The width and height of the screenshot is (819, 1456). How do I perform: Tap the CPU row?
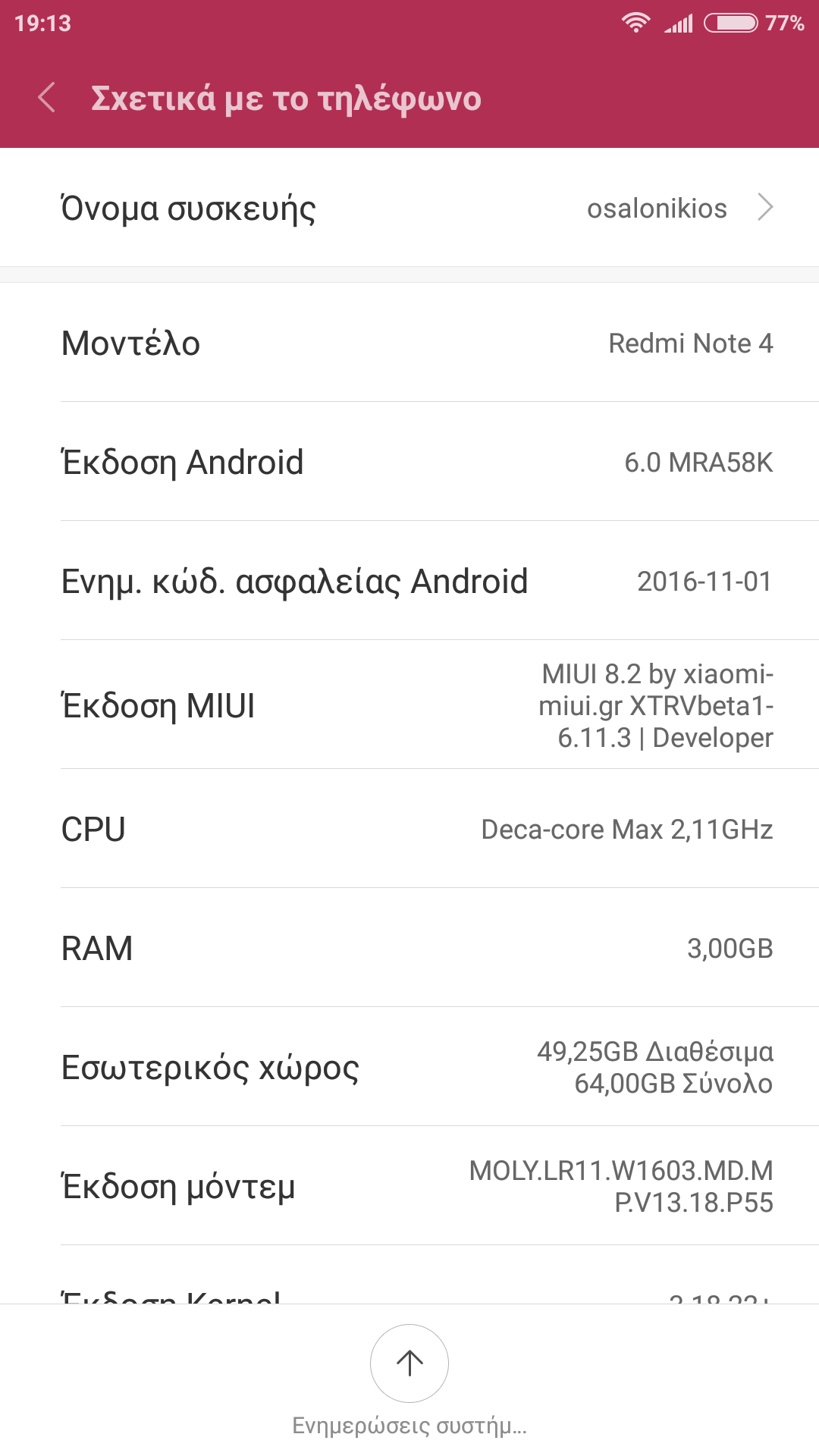coord(409,829)
